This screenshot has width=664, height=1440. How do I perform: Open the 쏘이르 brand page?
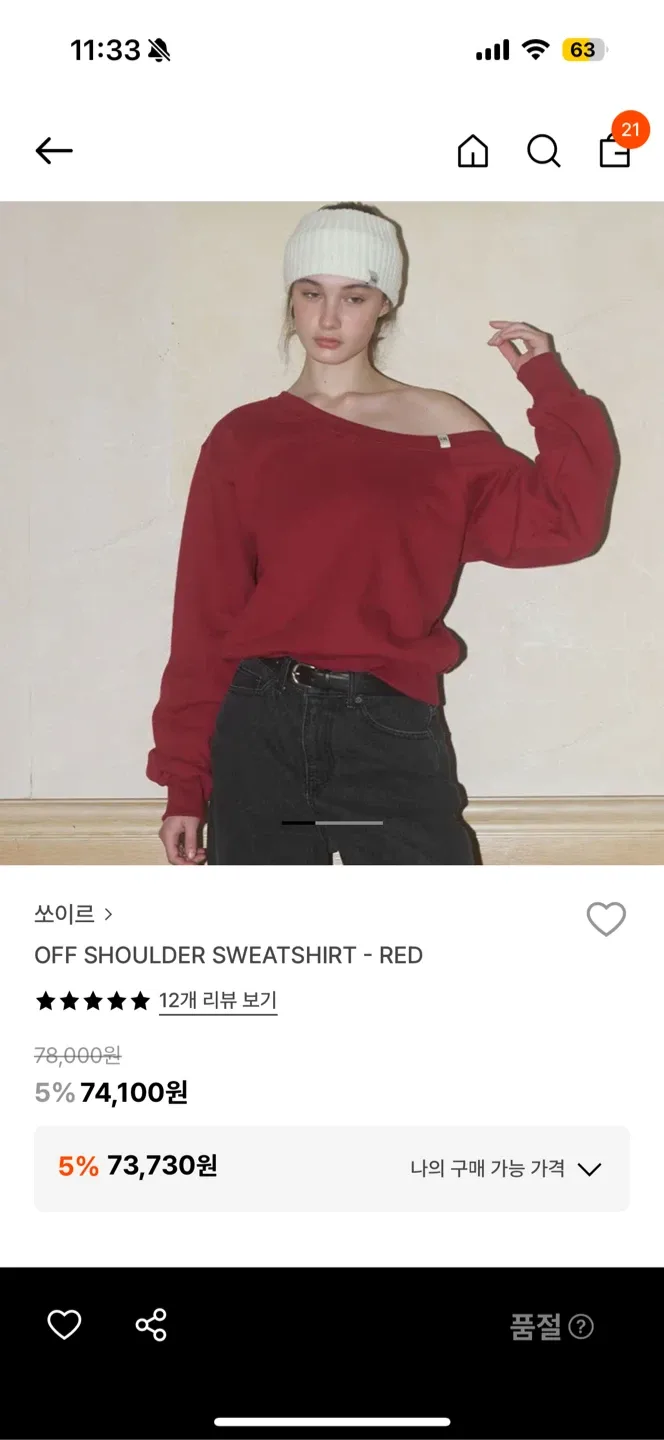tap(73, 913)
